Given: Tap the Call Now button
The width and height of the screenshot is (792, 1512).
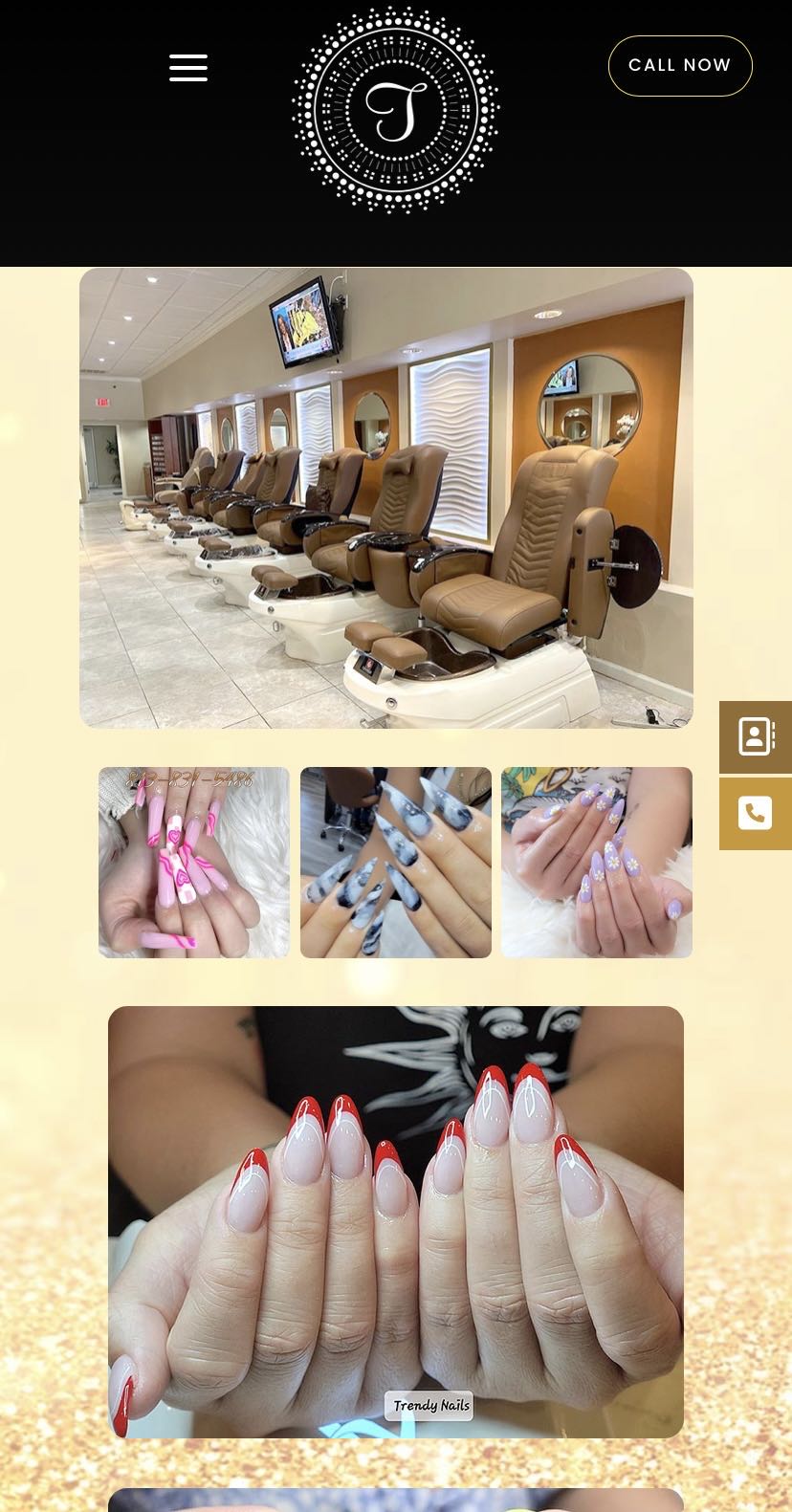Looking at the screenshot, I should [680, 66].
